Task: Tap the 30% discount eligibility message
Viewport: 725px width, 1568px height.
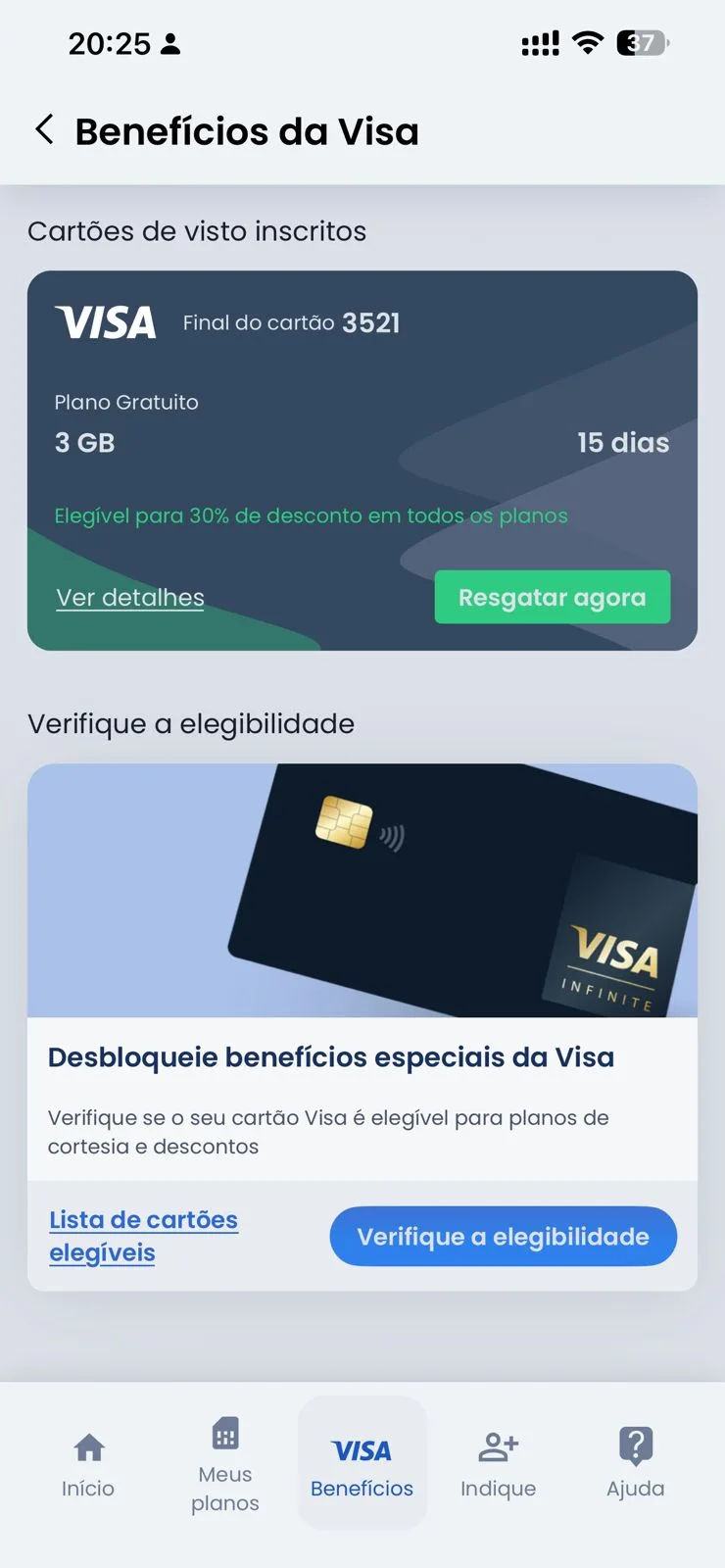Action: 312,515
